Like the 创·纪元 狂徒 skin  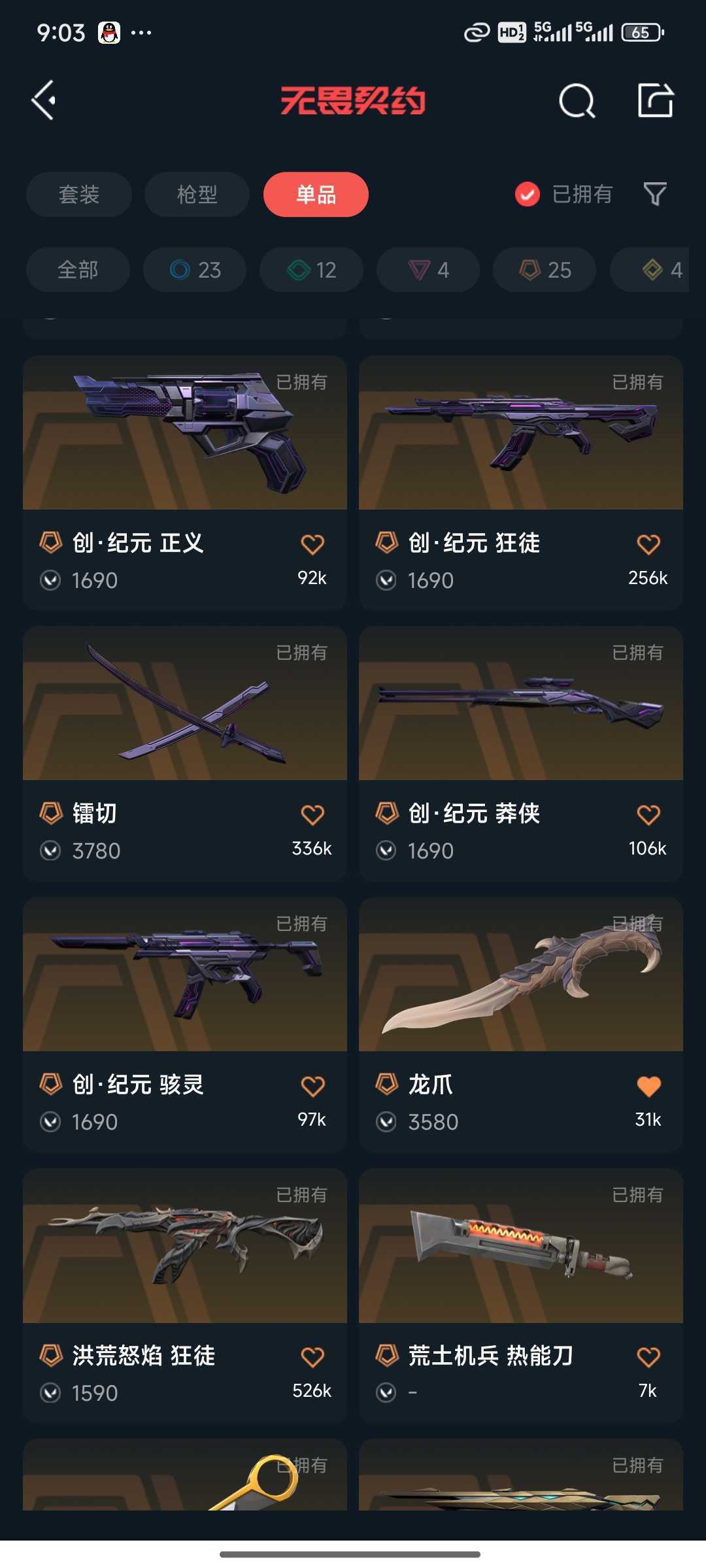648,544
